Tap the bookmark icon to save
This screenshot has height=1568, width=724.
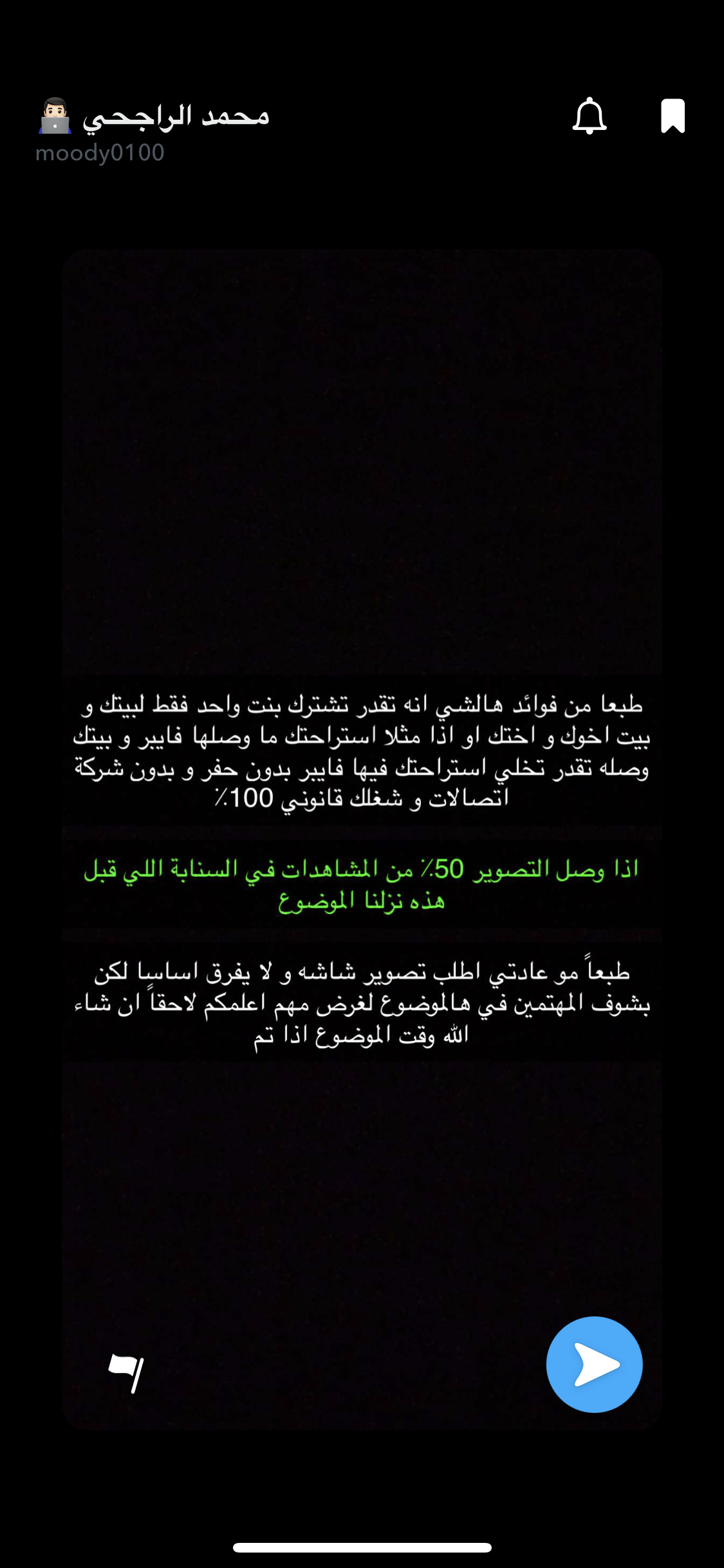[673, 117]
